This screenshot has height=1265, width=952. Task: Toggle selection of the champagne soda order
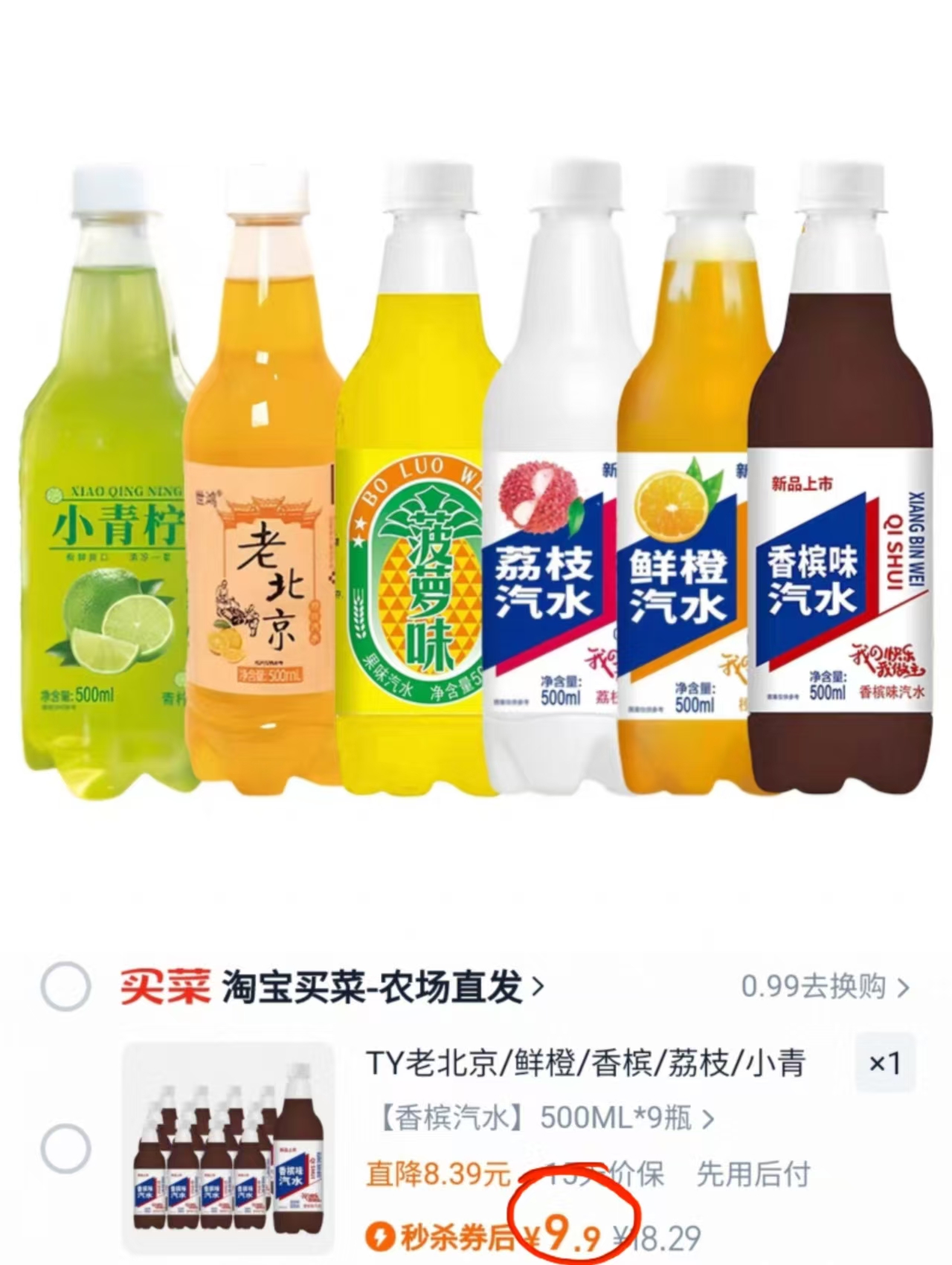point(67,1149)
